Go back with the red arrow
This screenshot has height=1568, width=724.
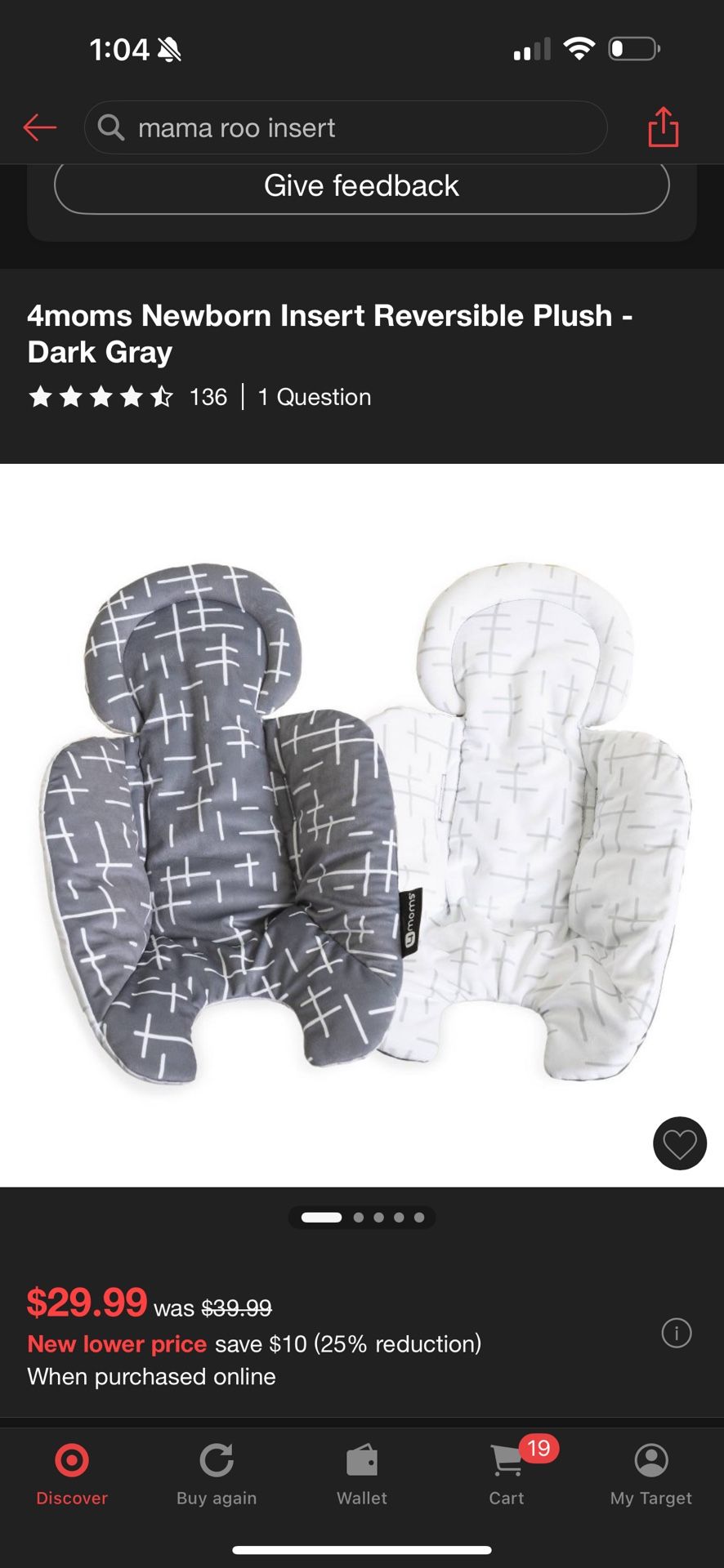click(39, 127)
